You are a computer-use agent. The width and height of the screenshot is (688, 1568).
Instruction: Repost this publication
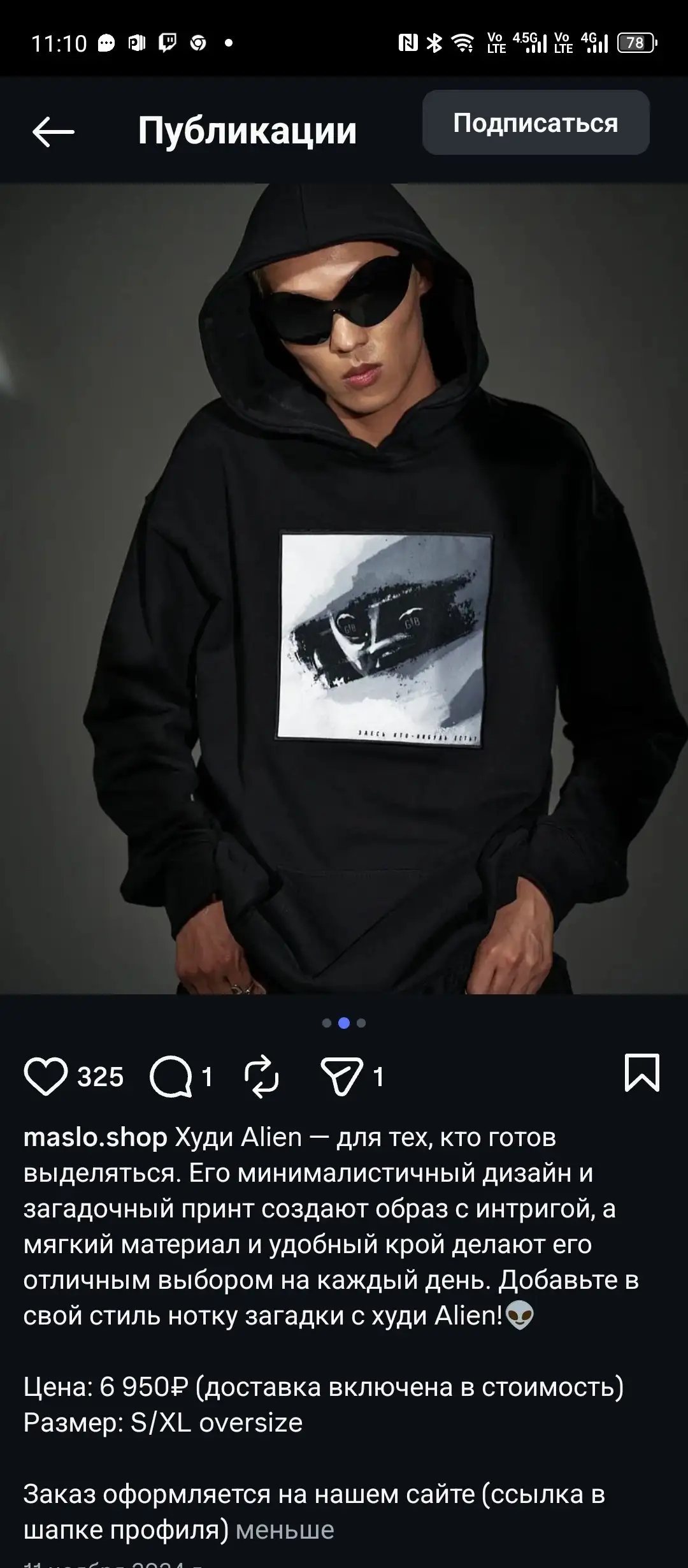pos(262,1077)
